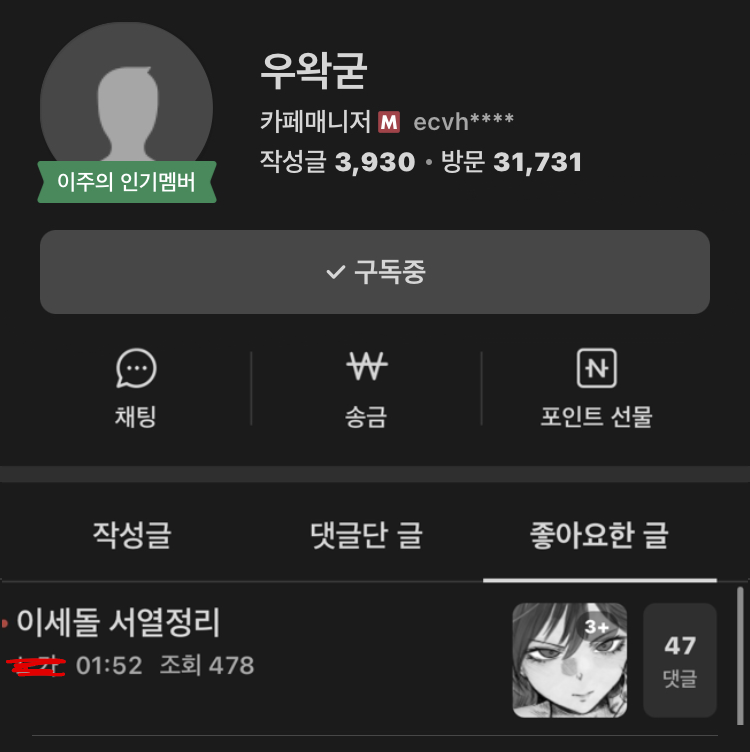This screenshot has width=750, height=752.
Task: Open the post's thumbnail image
Action: pos(569,660)
